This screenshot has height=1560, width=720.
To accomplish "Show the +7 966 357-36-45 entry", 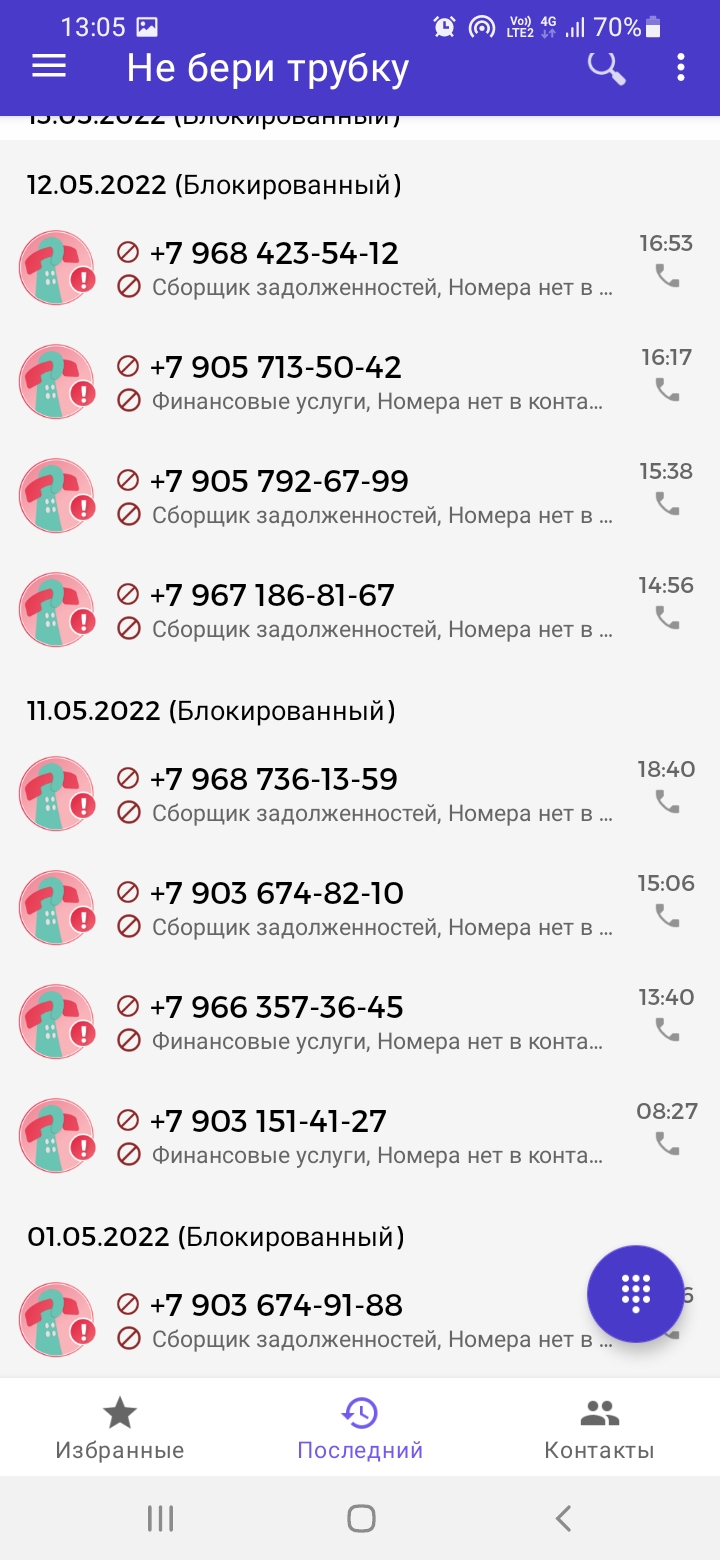I will [x=360, y=1022].
